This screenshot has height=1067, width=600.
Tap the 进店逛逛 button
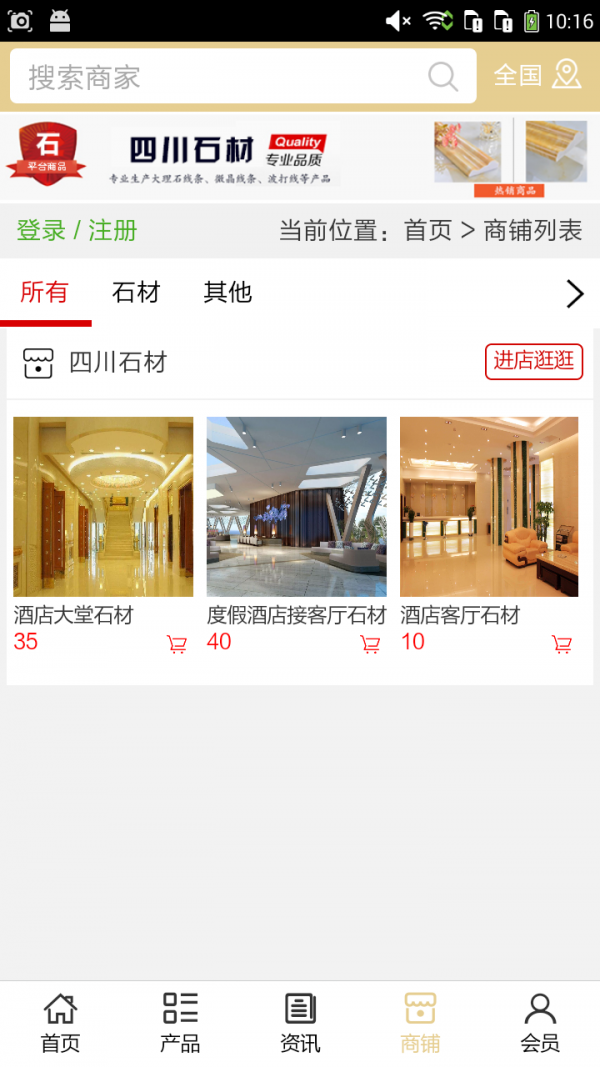[534, 362]
